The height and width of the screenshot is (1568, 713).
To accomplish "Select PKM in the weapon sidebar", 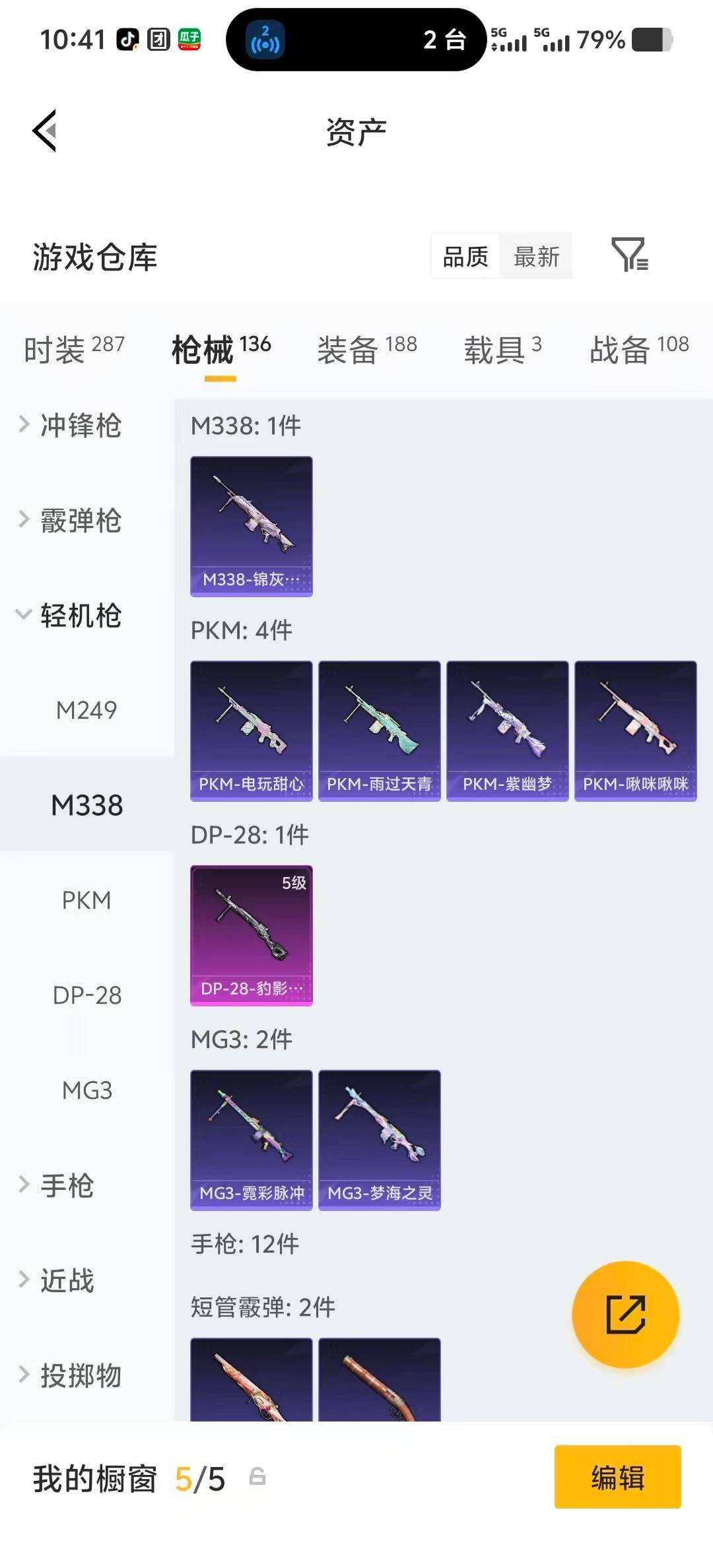I will coord(86,899).
